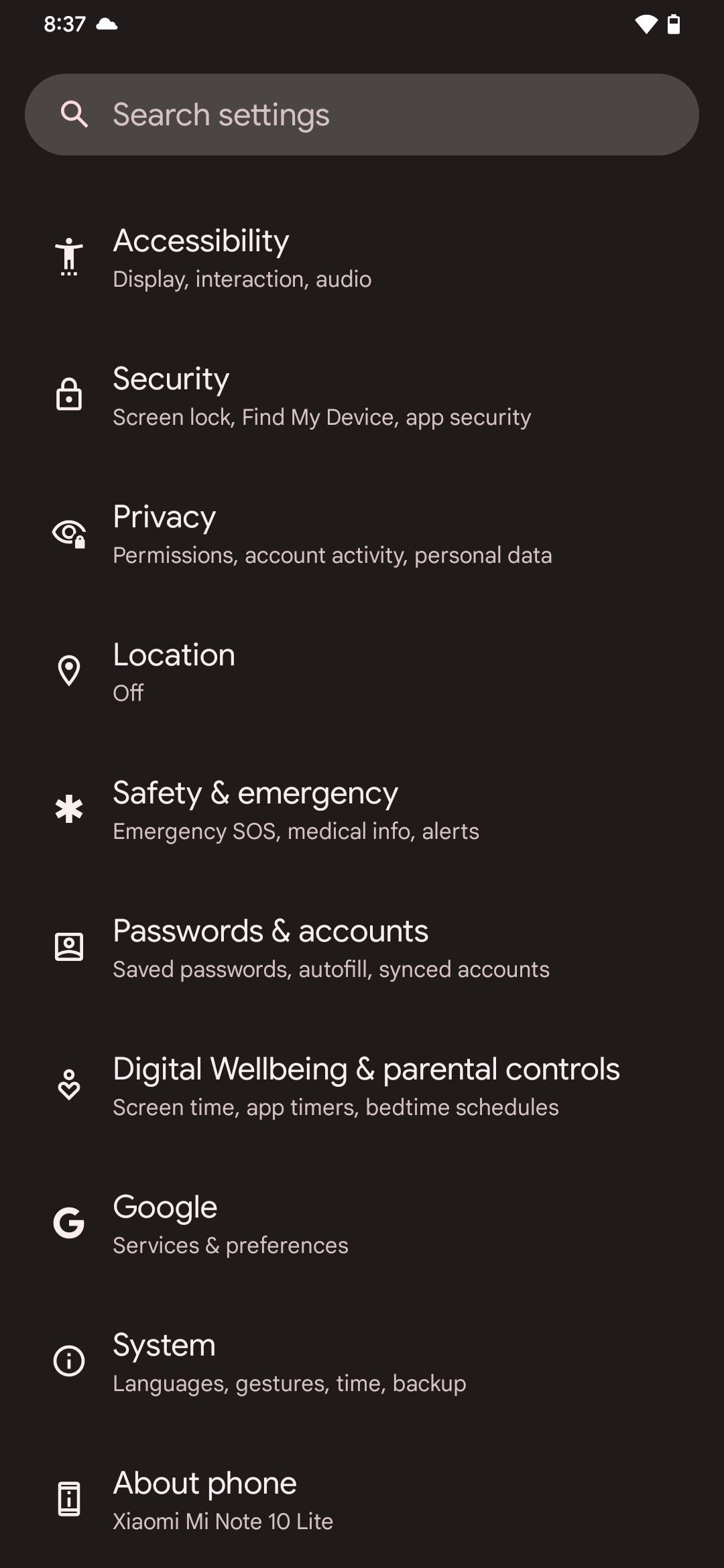The height and width of the screenshot is (1568, 724).
Task: Click the Safety & emergency asterisk icon
Action: point(69,810)
